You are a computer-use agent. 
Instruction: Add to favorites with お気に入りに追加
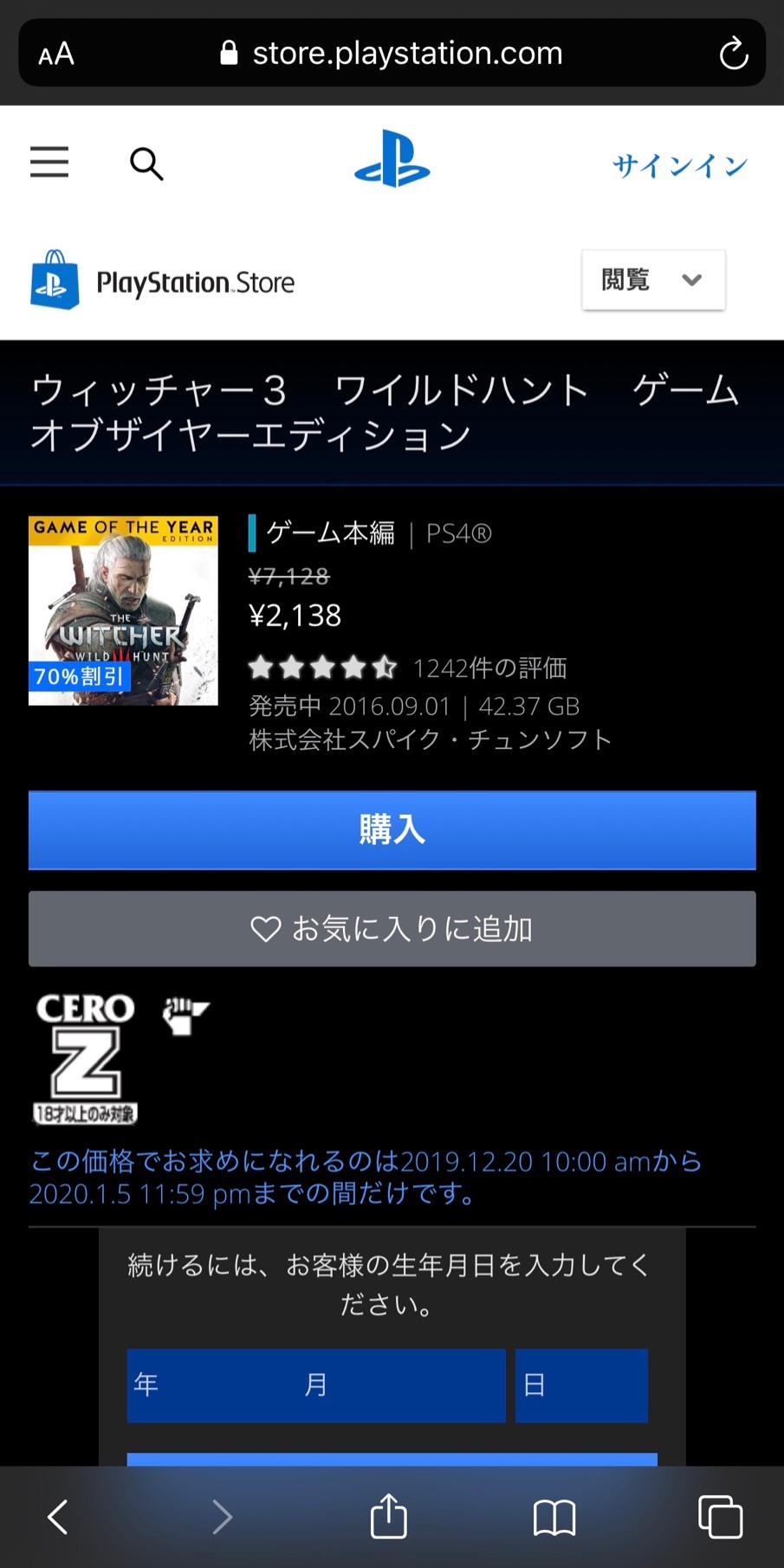(x=392, y=928)
